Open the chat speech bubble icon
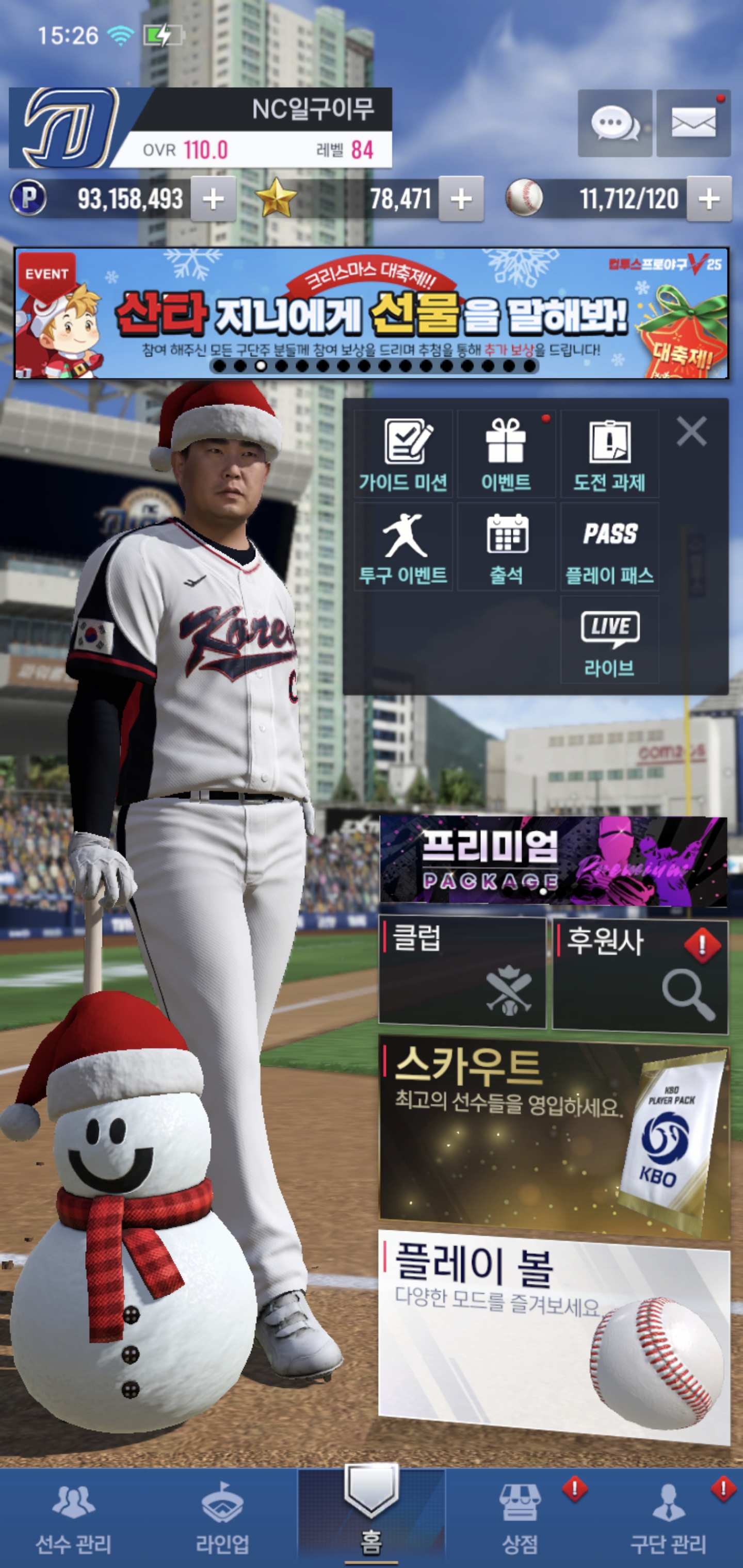This screenshot has height=1568, width=743. pos(615,124)
